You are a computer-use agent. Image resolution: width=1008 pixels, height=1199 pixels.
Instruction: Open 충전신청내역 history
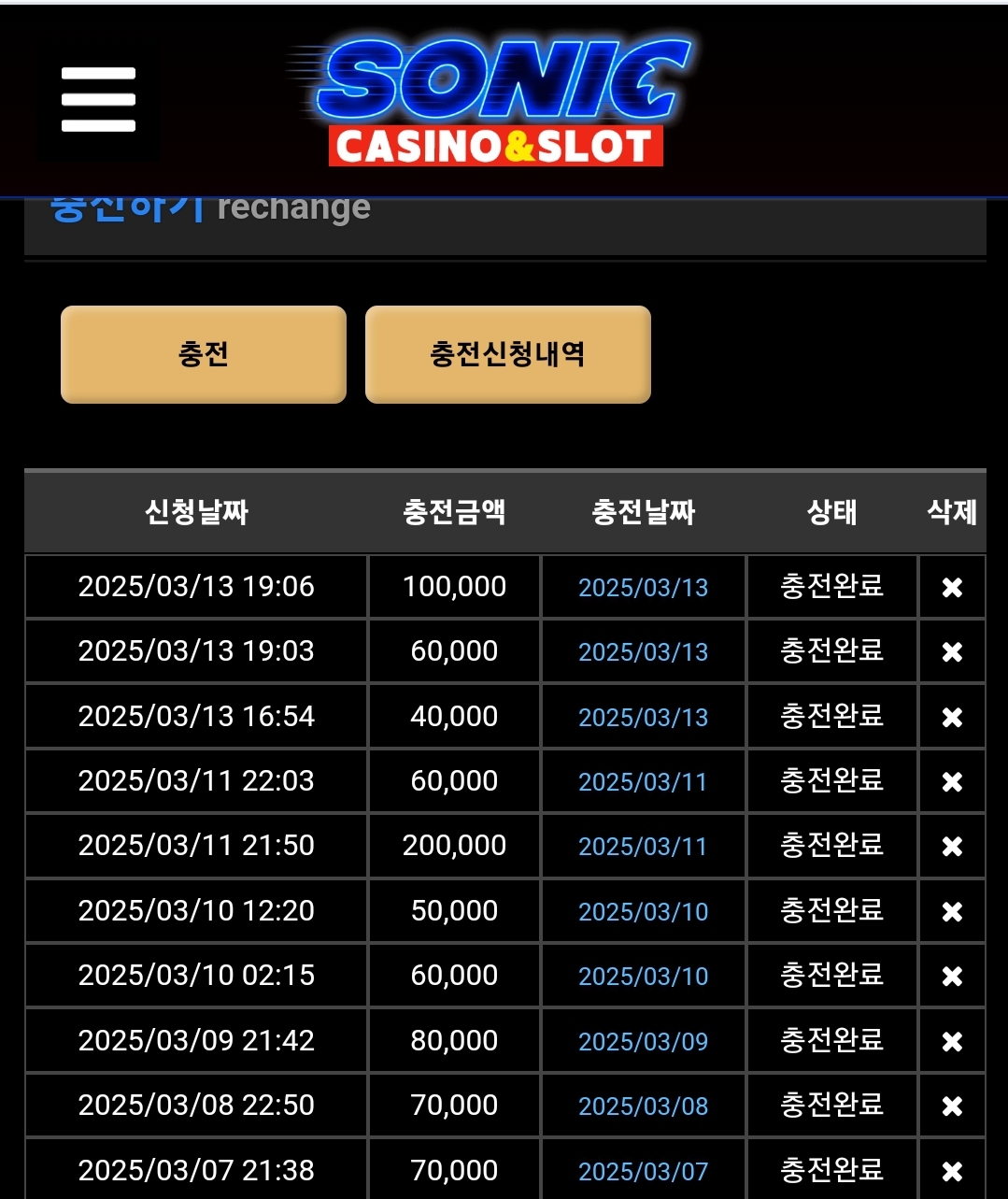(507, 354)
